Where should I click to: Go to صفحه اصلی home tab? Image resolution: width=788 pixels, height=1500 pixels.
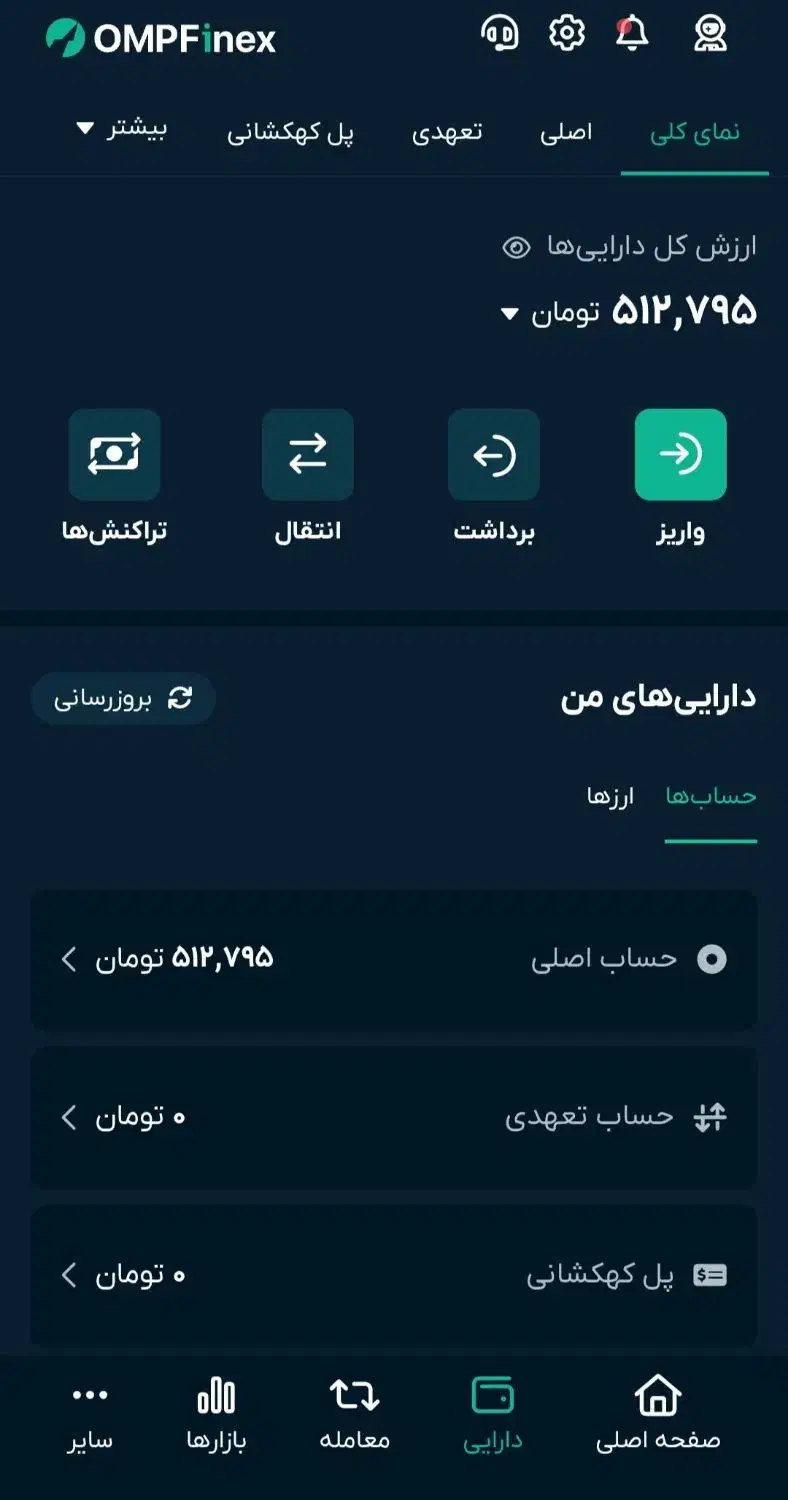click(658, 1413)
